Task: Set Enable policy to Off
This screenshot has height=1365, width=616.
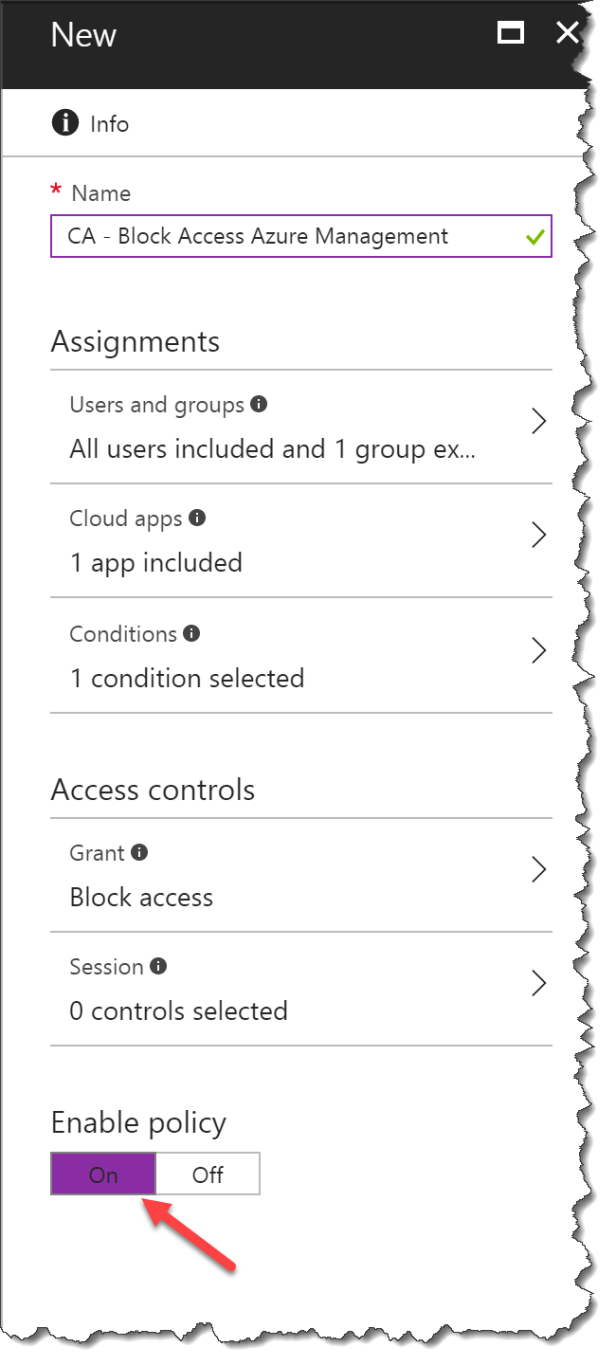Action: coord(208,1174)
